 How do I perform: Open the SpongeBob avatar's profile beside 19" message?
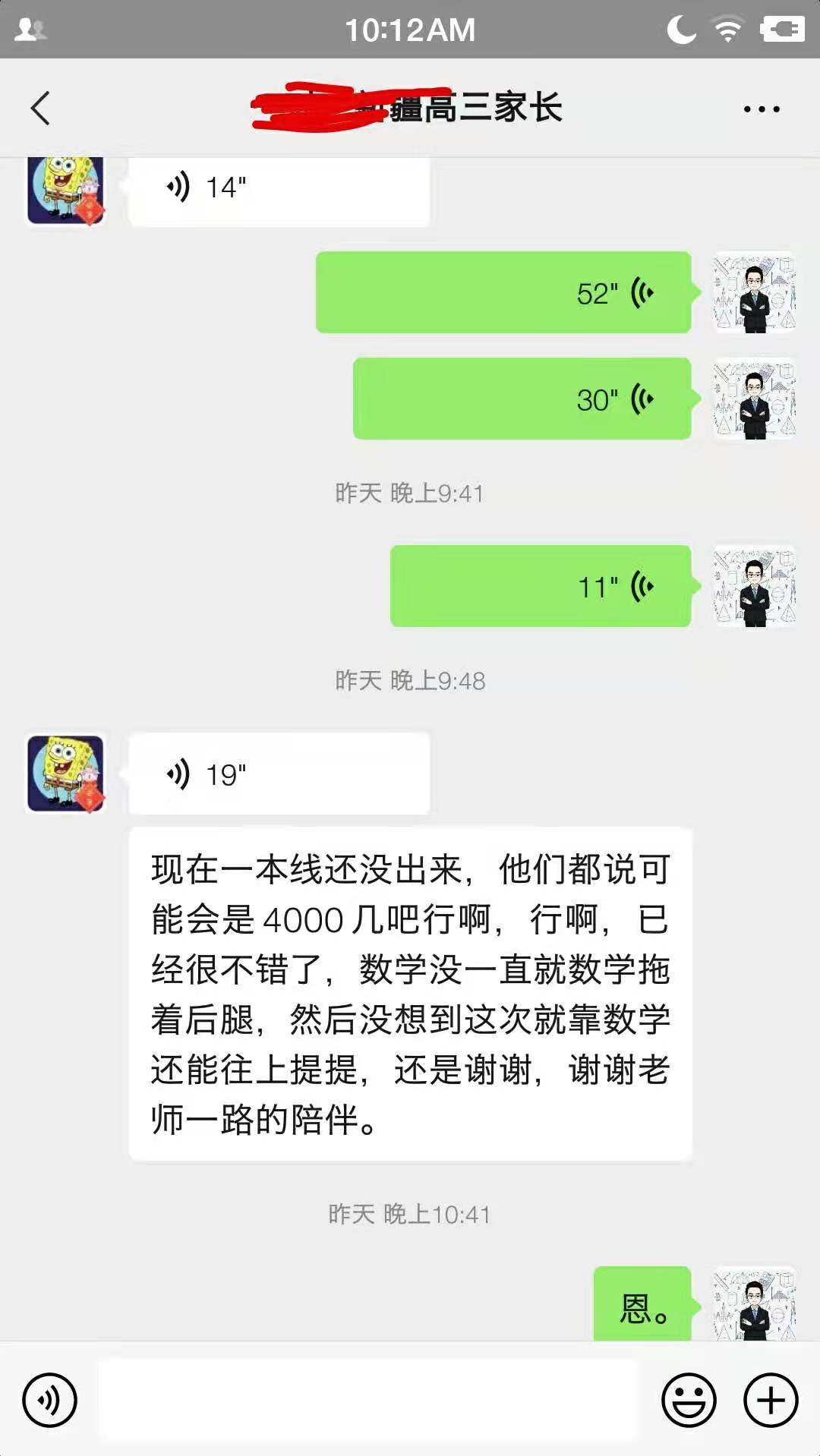[66, 773]
